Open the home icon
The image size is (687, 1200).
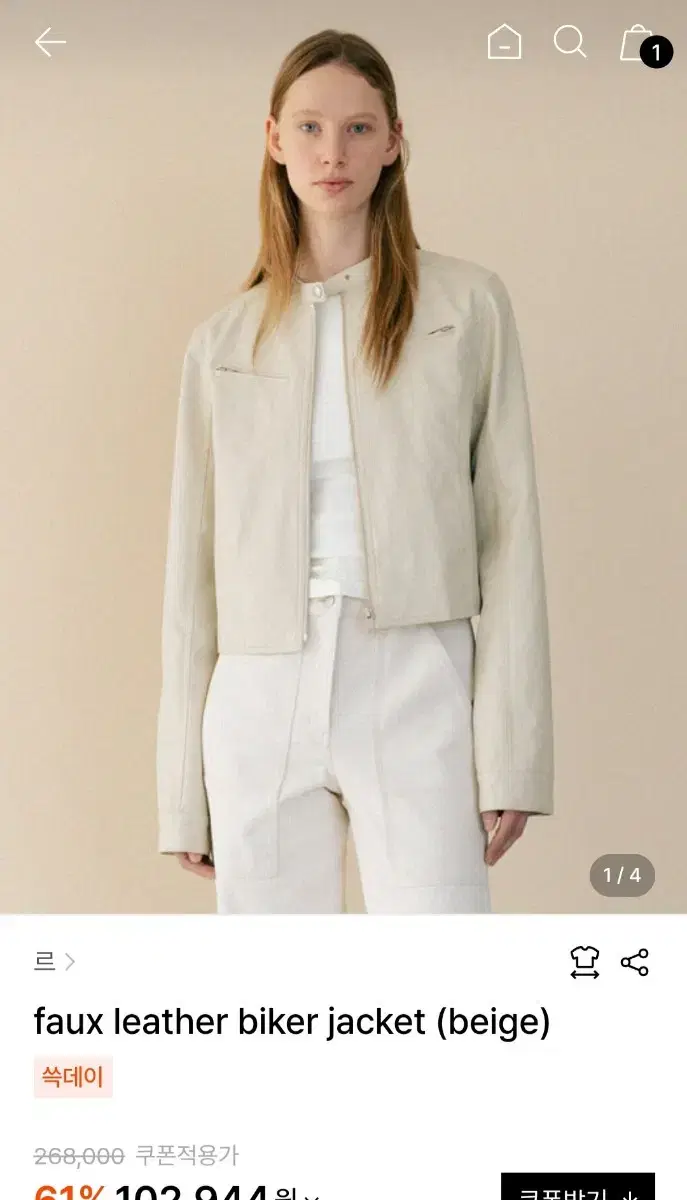click(x=504, y=42)
